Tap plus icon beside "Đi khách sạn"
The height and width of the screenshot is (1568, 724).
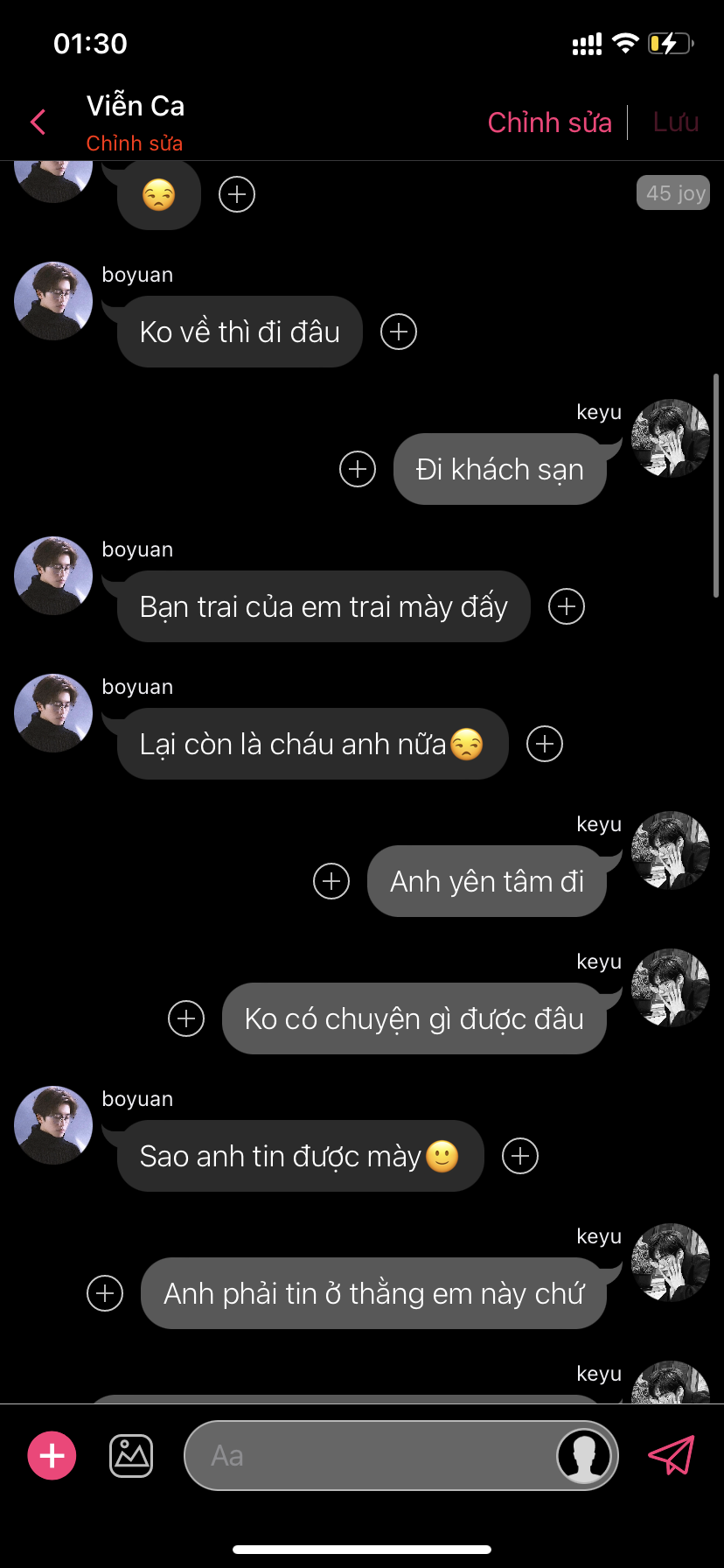tap(358, 469)
